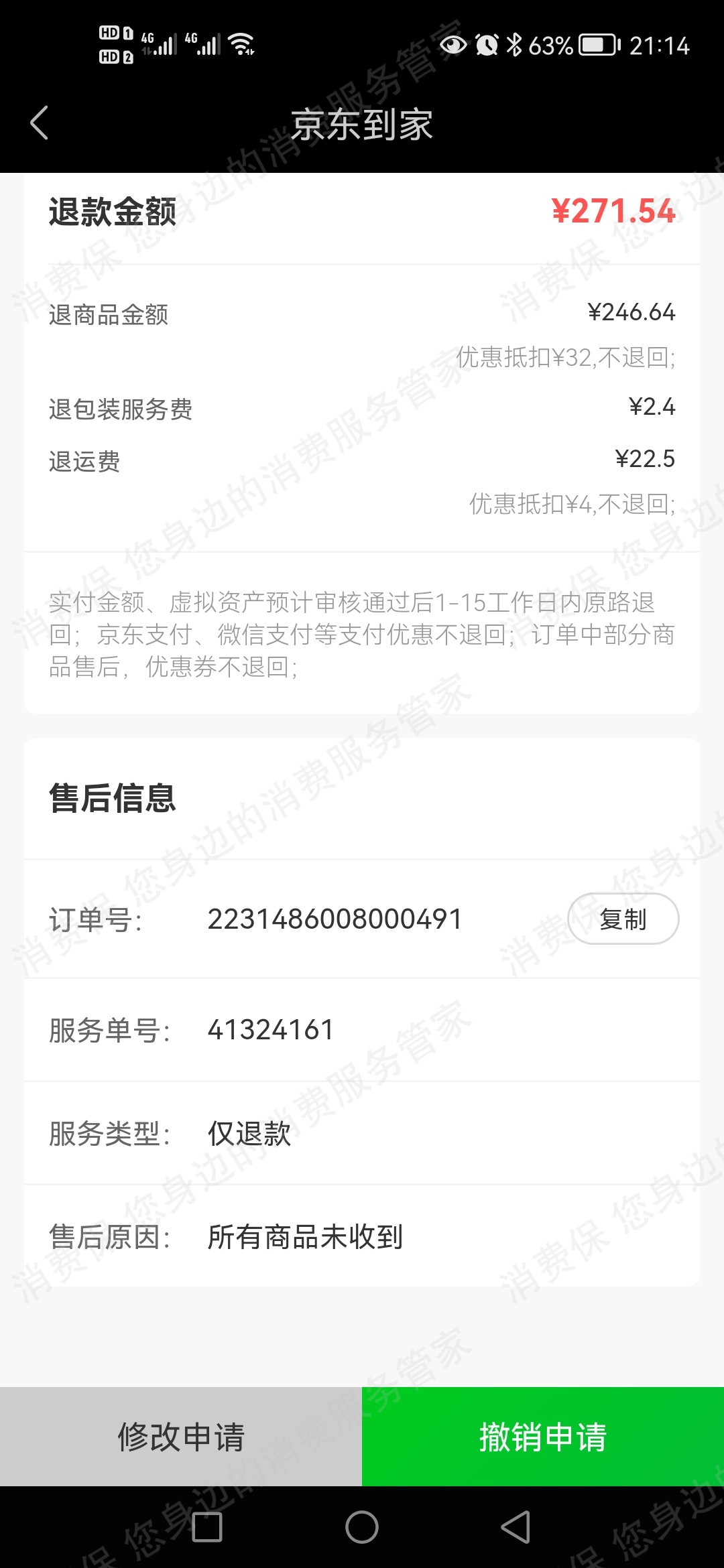Copy the order number with 复制

point(623,919)
